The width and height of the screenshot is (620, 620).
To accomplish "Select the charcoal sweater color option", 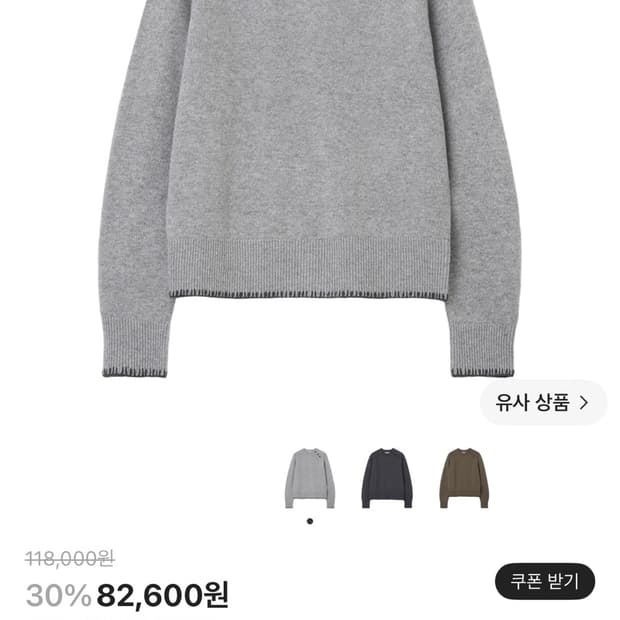I will pos(387,478).
